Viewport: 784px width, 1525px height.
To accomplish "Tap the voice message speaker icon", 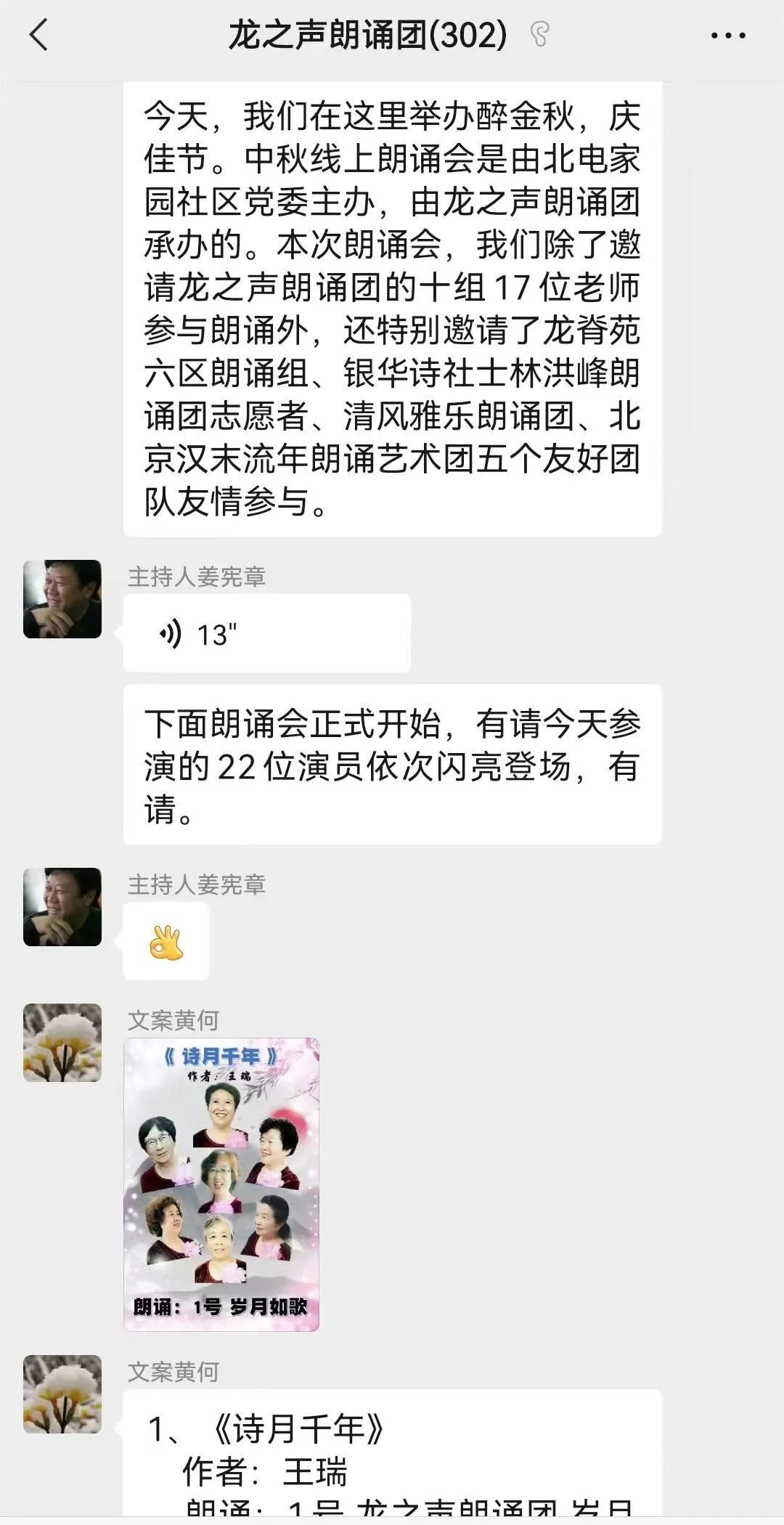I will click(173, 632).
